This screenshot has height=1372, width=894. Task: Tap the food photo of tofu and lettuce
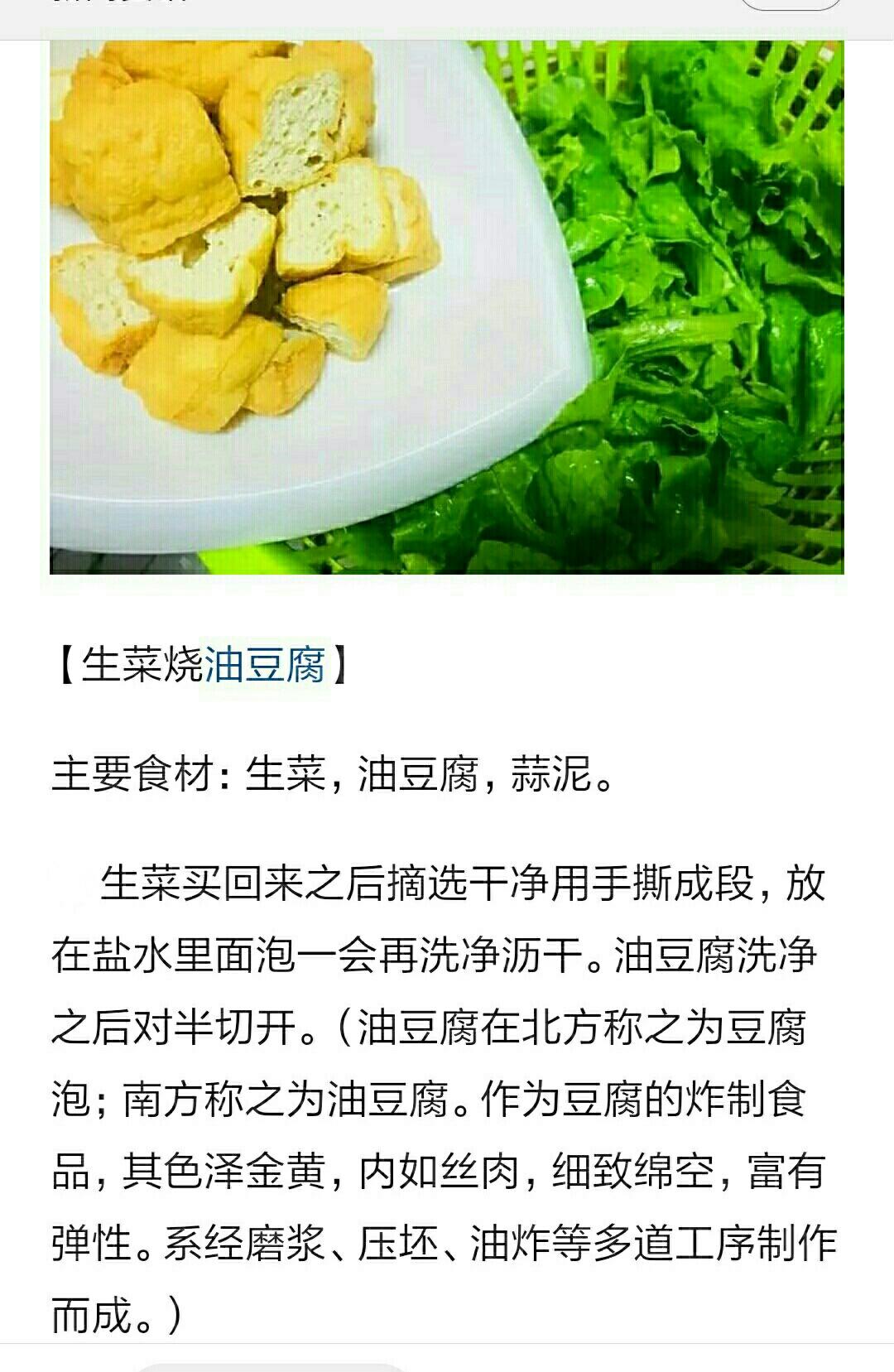click(447, 306)
